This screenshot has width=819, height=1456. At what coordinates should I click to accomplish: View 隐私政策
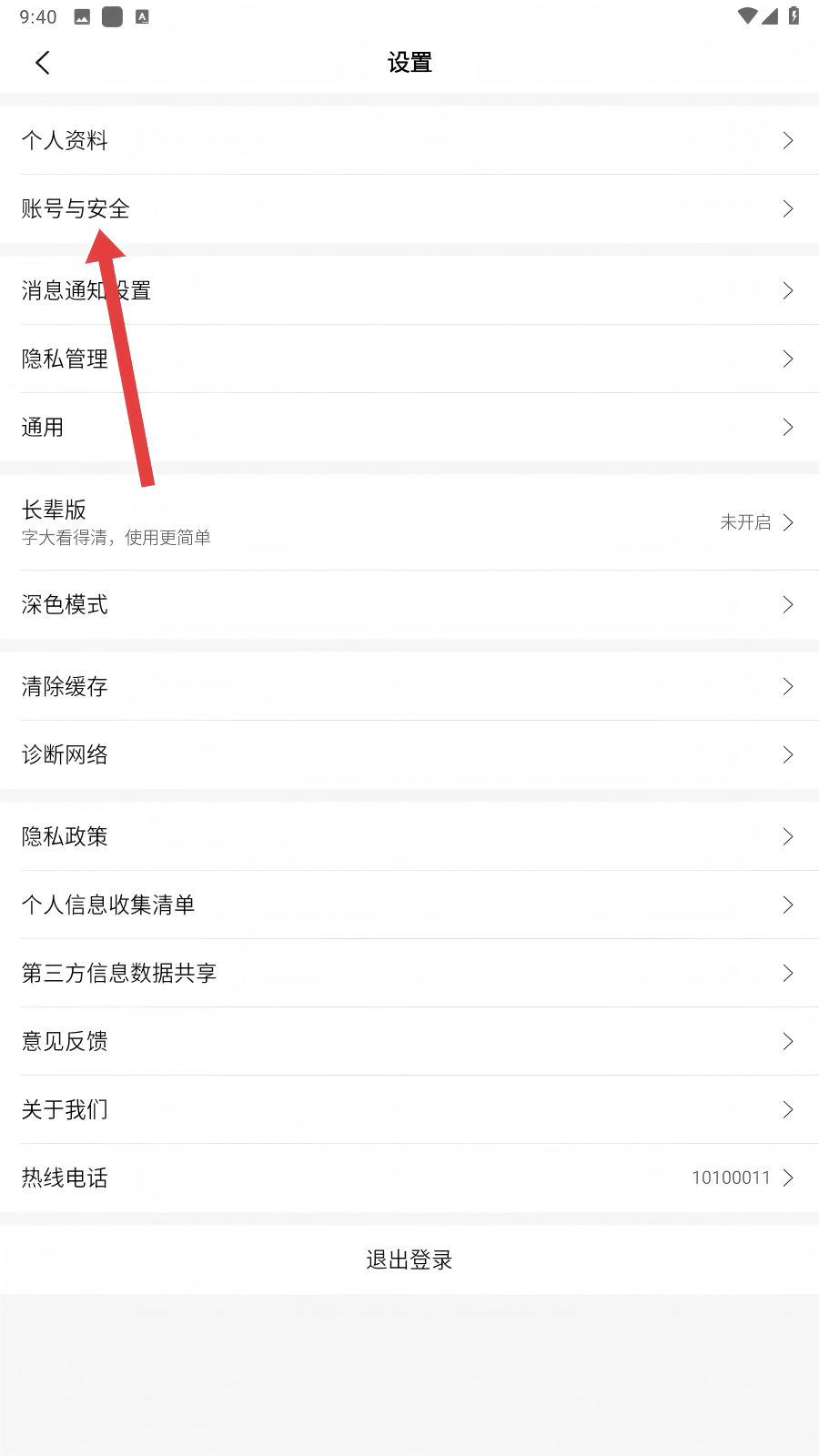(x=409, y=836)
